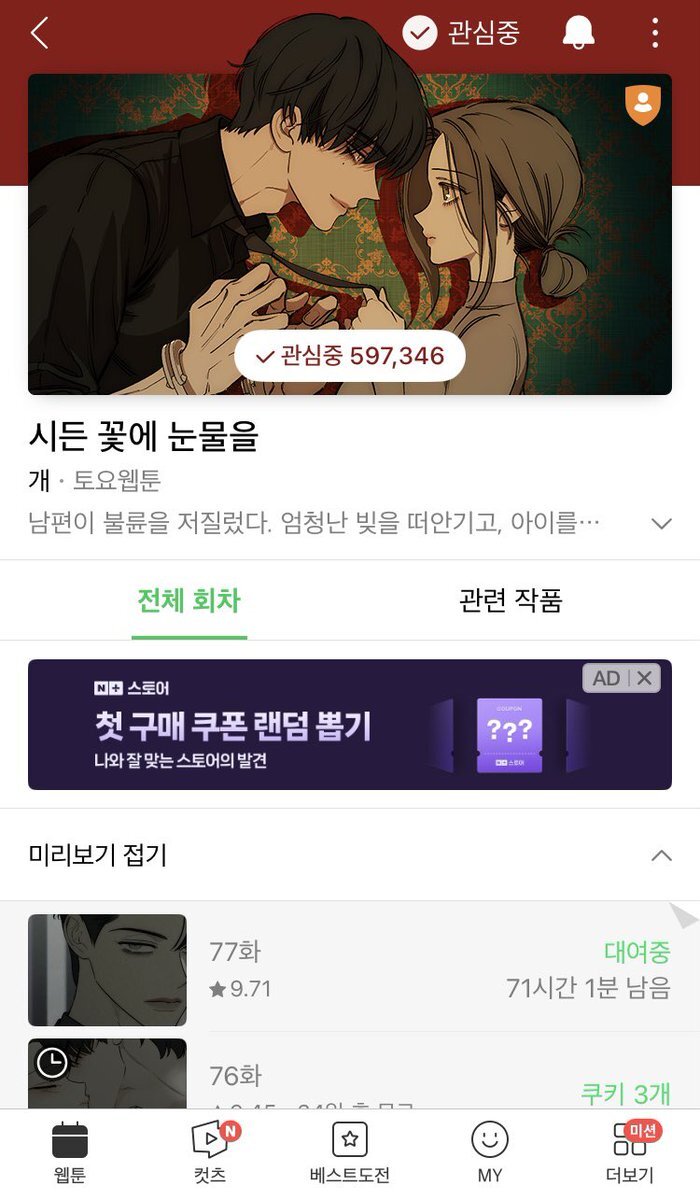Open episode 76화
The height and width of the screenshot is (1200, 700).
coord(350,1074)
